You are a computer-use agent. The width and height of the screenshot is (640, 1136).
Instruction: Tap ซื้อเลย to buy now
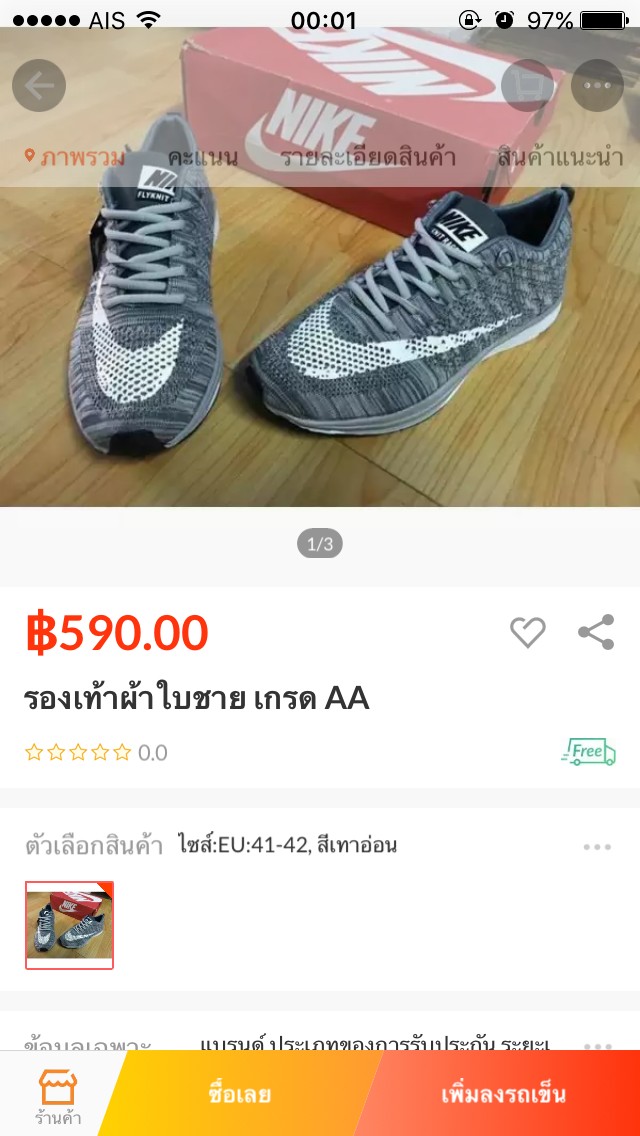[240, 1094]
